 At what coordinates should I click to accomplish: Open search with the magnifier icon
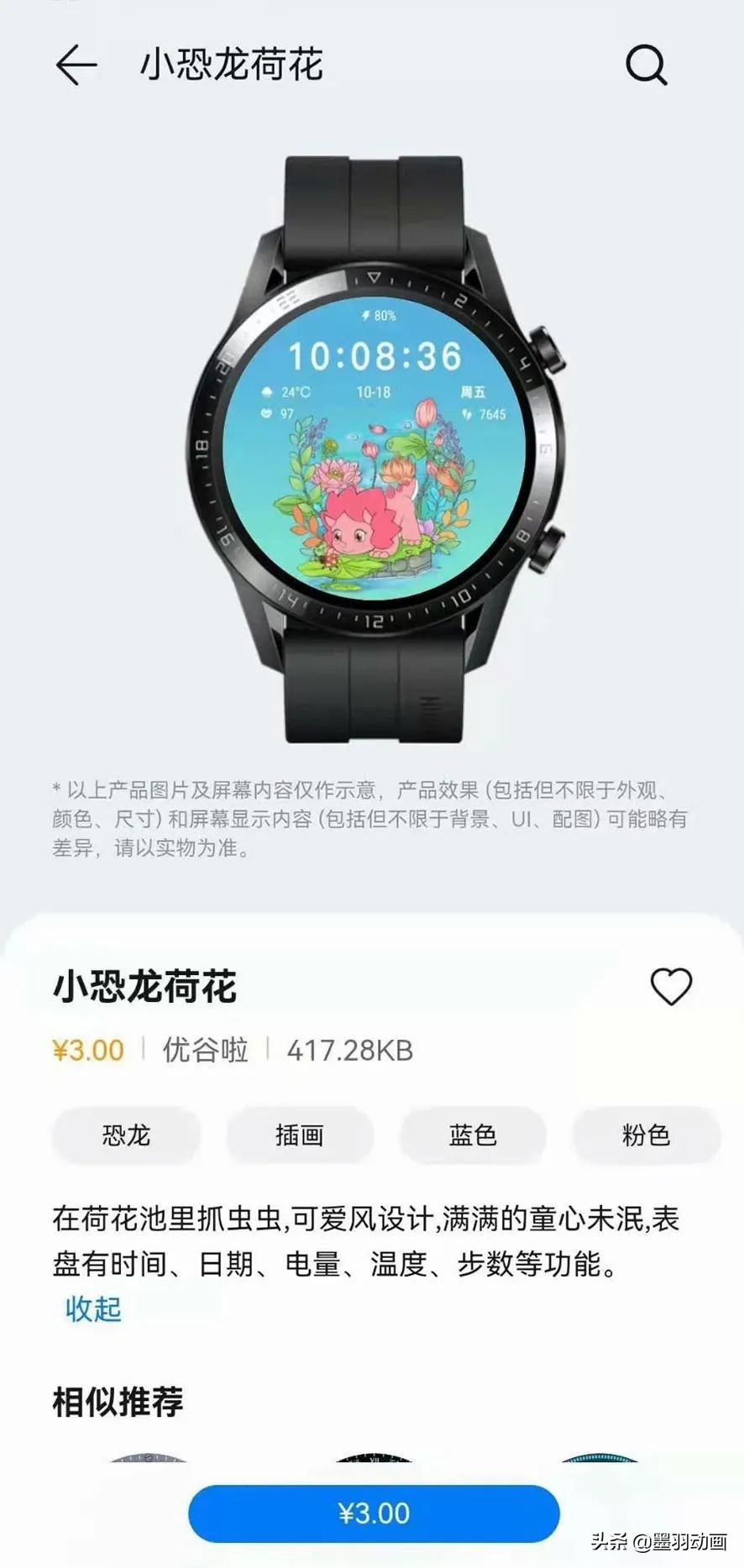(x=645, y=66)
